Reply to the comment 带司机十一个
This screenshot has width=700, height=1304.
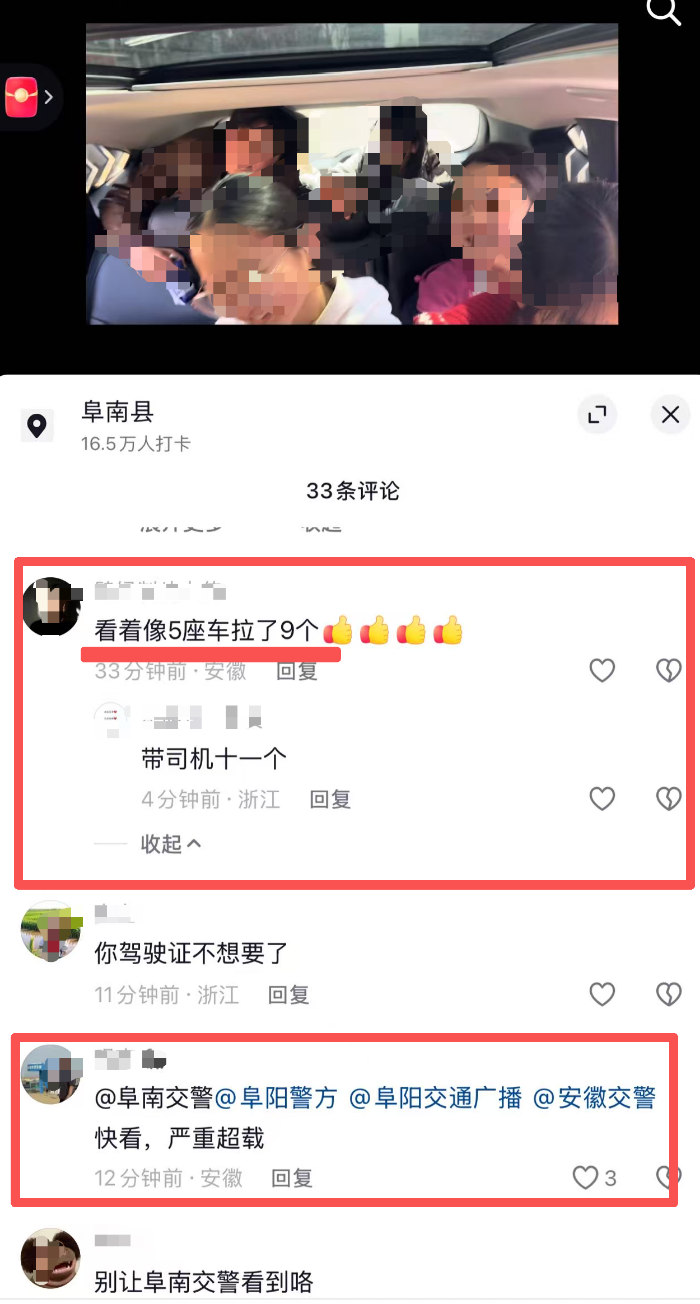(x=330, y=799)
